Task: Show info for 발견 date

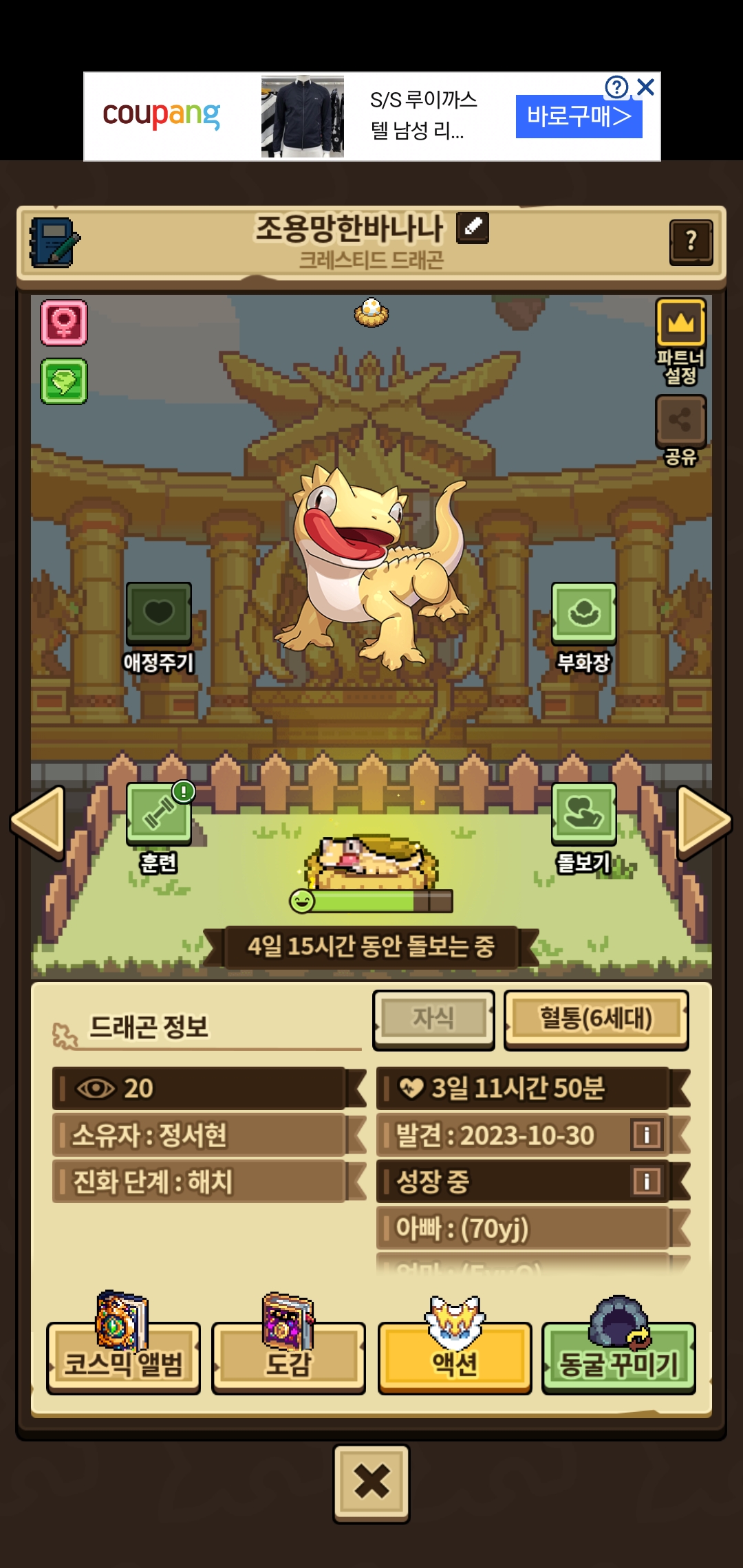Action: [x=647, y=1135]
